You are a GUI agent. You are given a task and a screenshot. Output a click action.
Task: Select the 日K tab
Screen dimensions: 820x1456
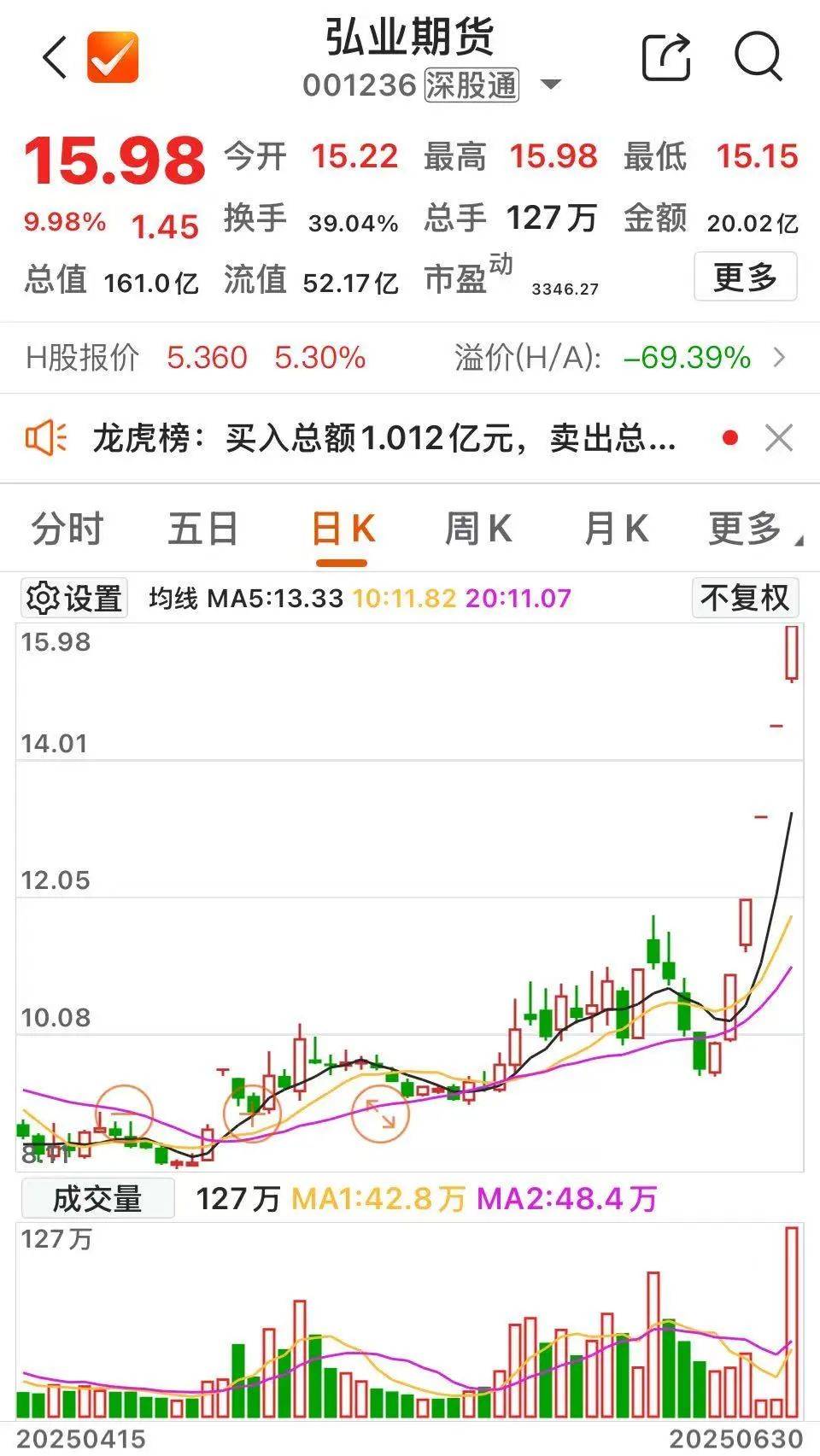point(343,529)
